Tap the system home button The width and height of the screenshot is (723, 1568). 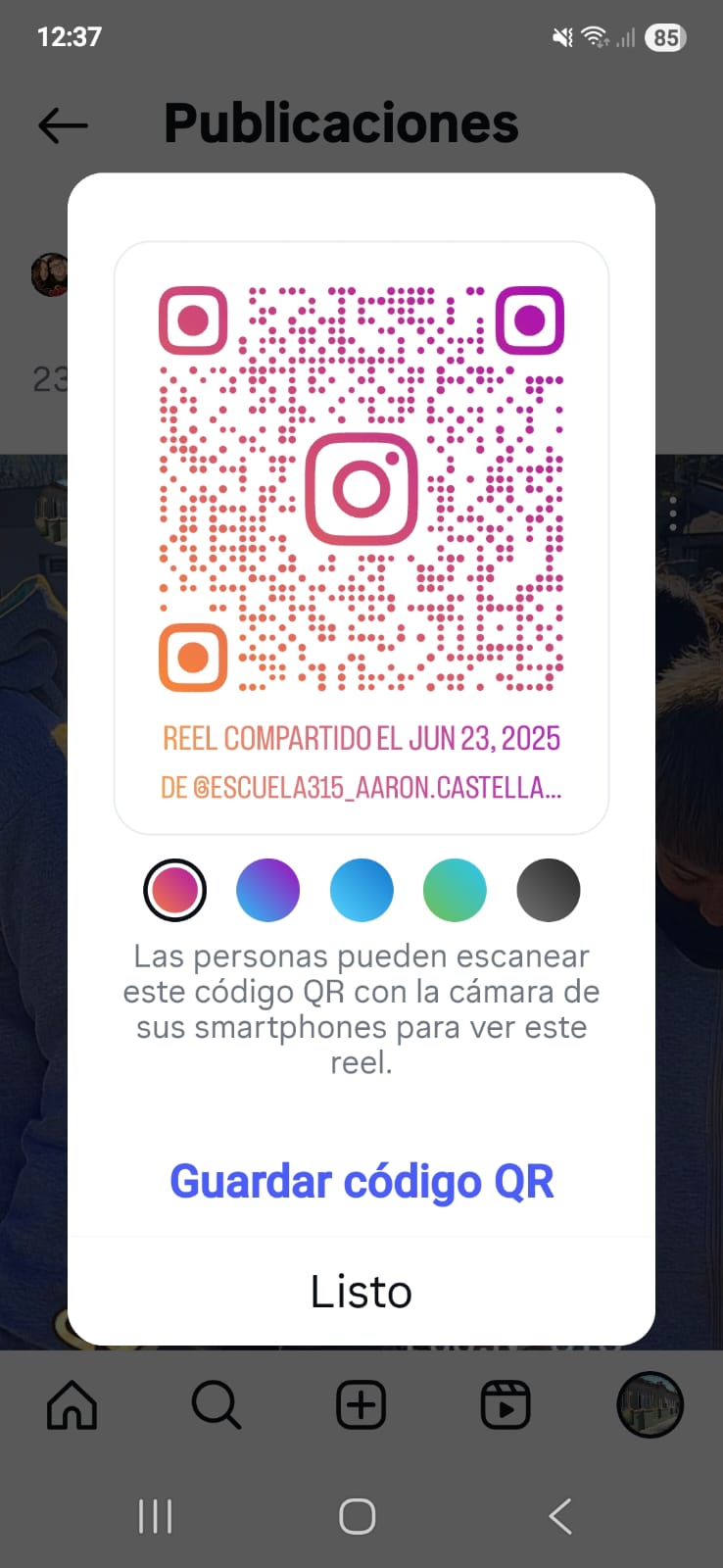click(x=358, y=1516)
